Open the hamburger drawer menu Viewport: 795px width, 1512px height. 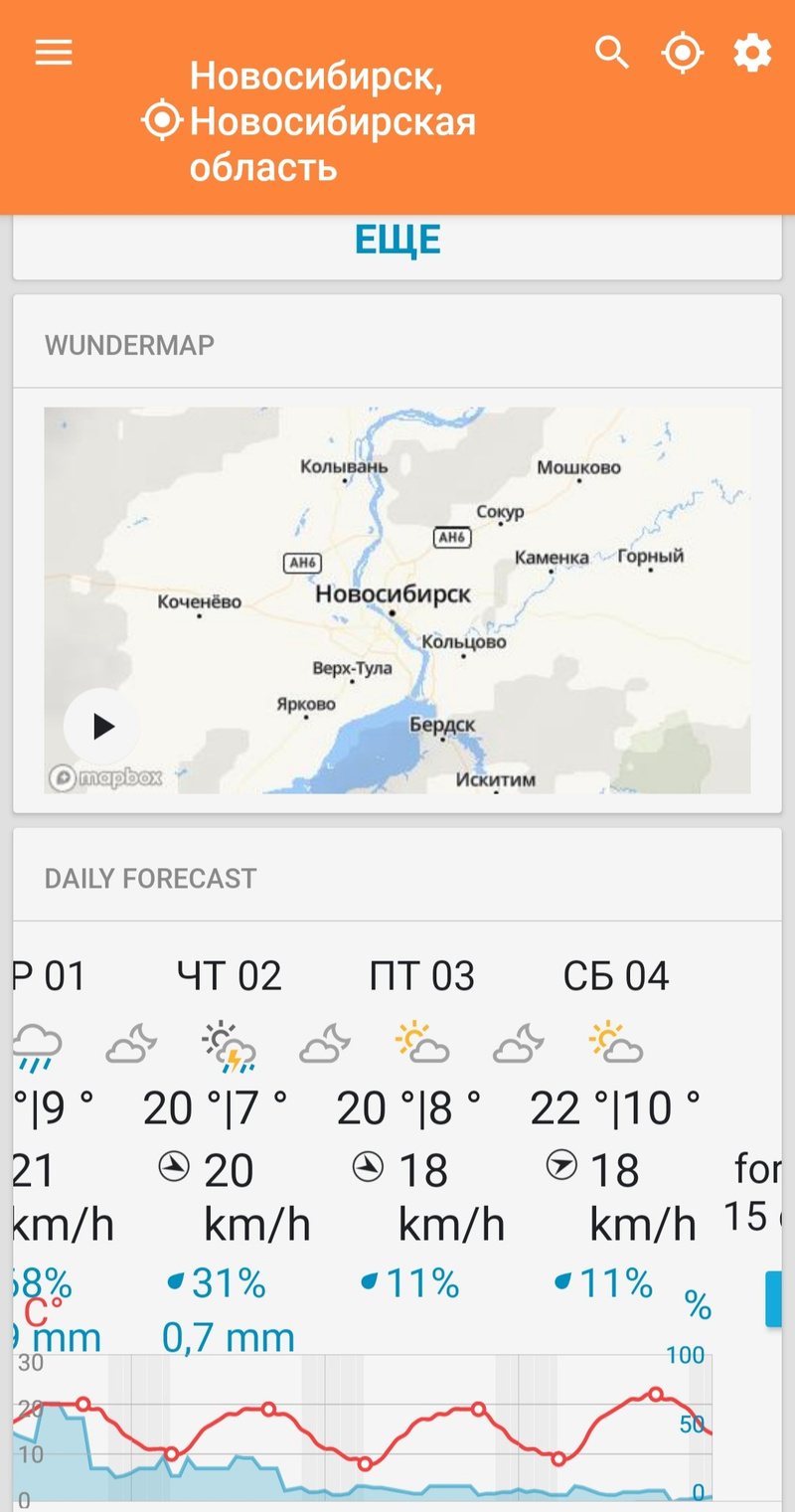(x=54, y=53)
